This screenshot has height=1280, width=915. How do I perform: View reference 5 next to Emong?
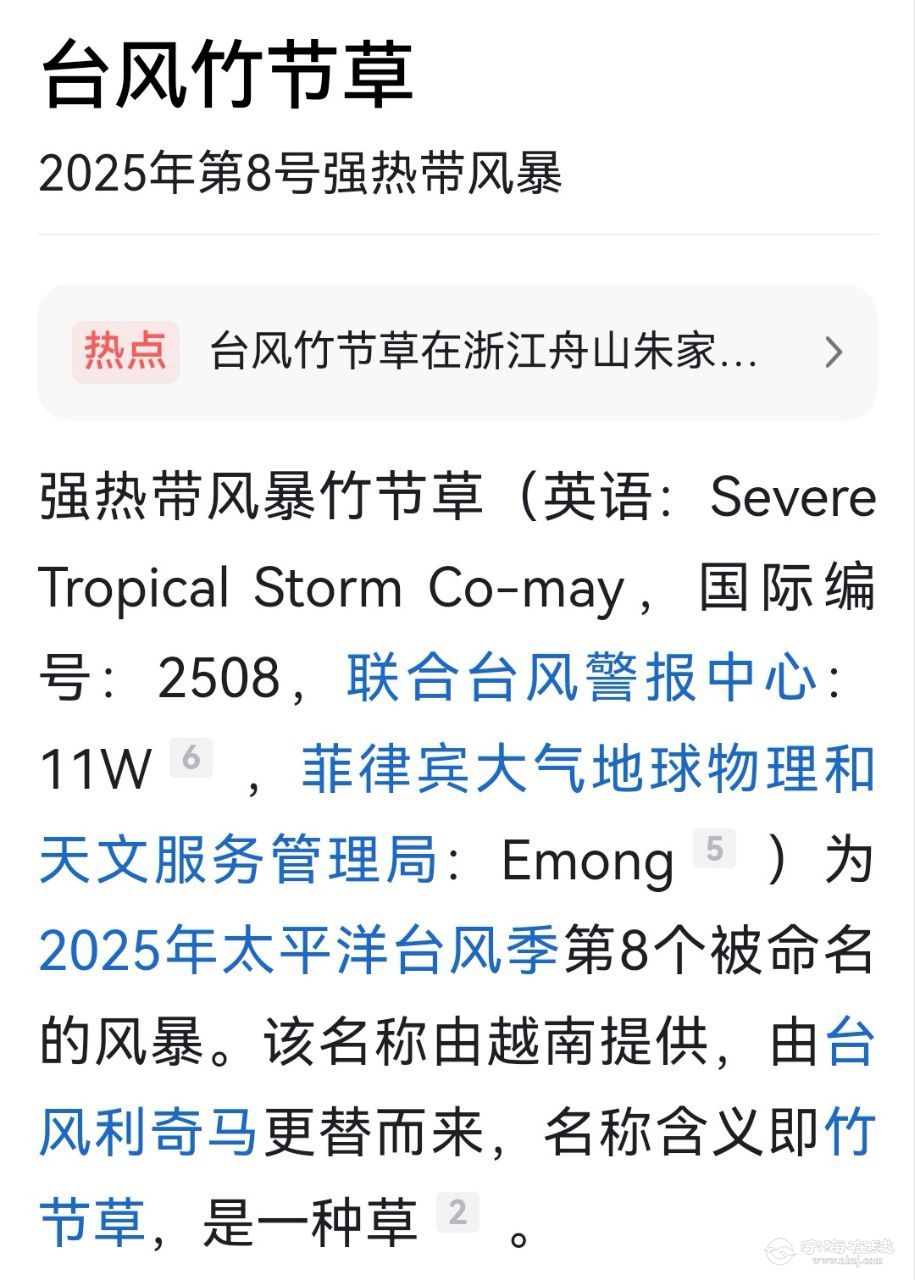[x=713, y=849]
